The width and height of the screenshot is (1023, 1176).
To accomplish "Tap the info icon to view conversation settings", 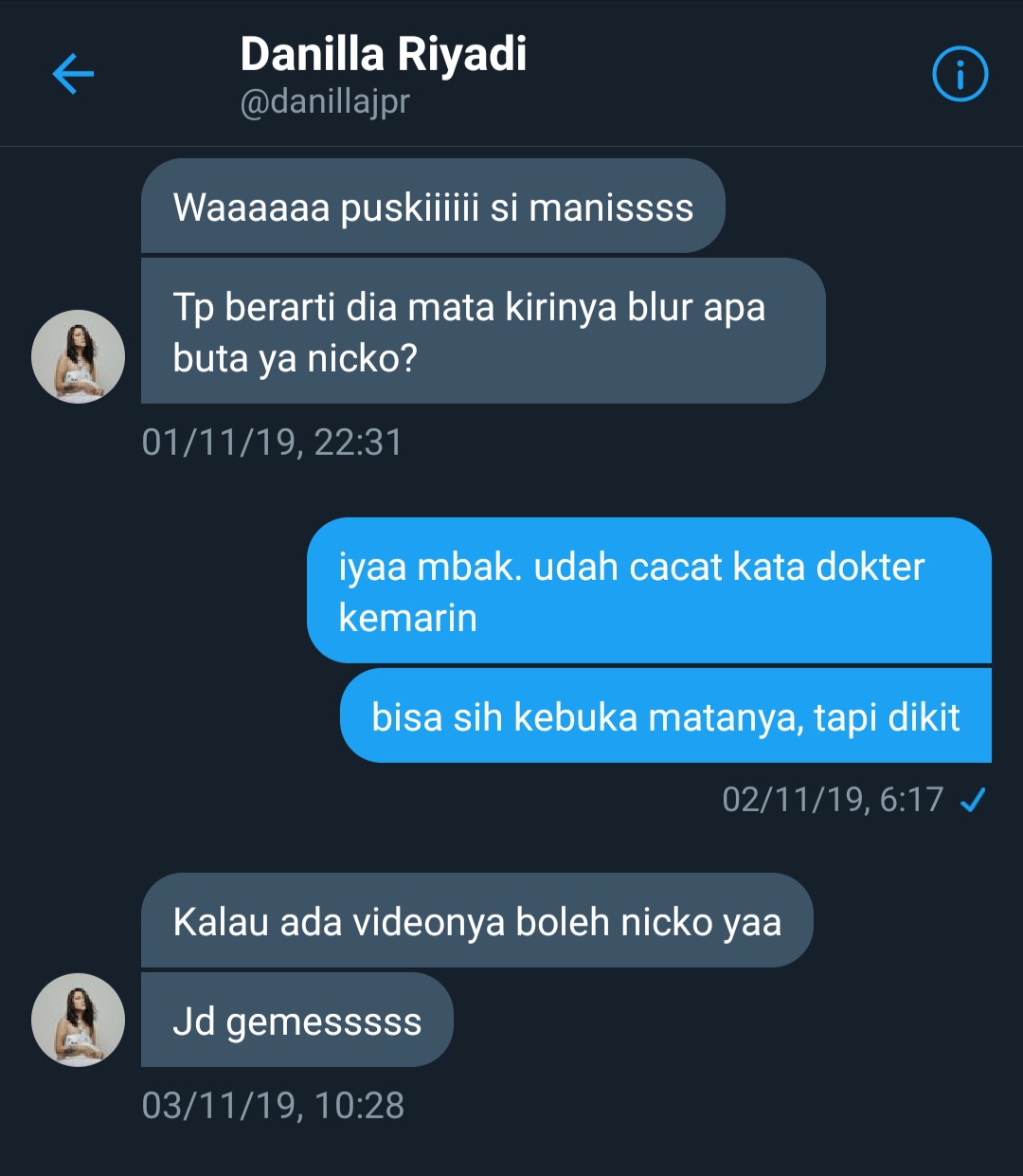I will [x=960, y=74].
